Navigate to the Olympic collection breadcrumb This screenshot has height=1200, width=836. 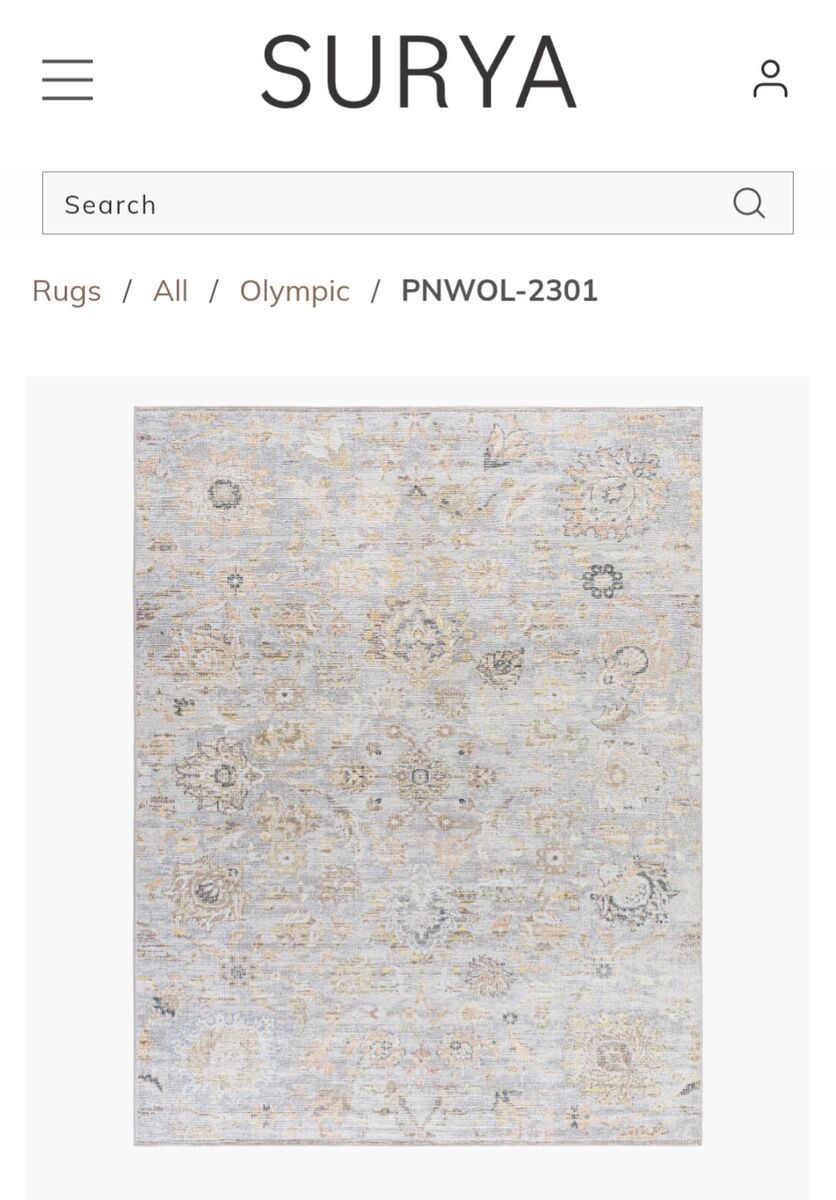[295, 291]
